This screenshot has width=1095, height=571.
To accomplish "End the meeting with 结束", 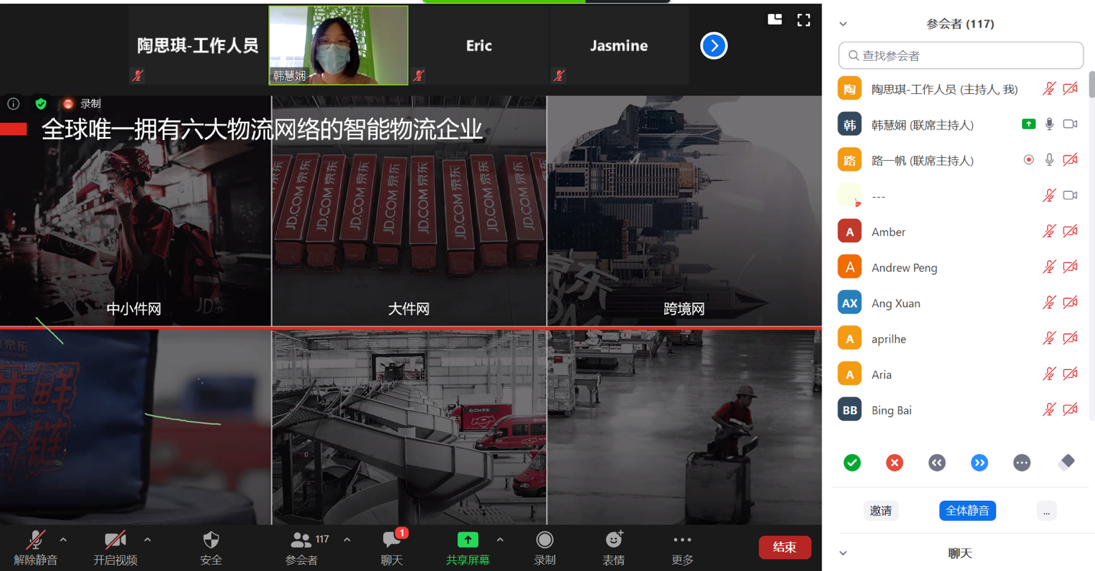I will 784,547.
